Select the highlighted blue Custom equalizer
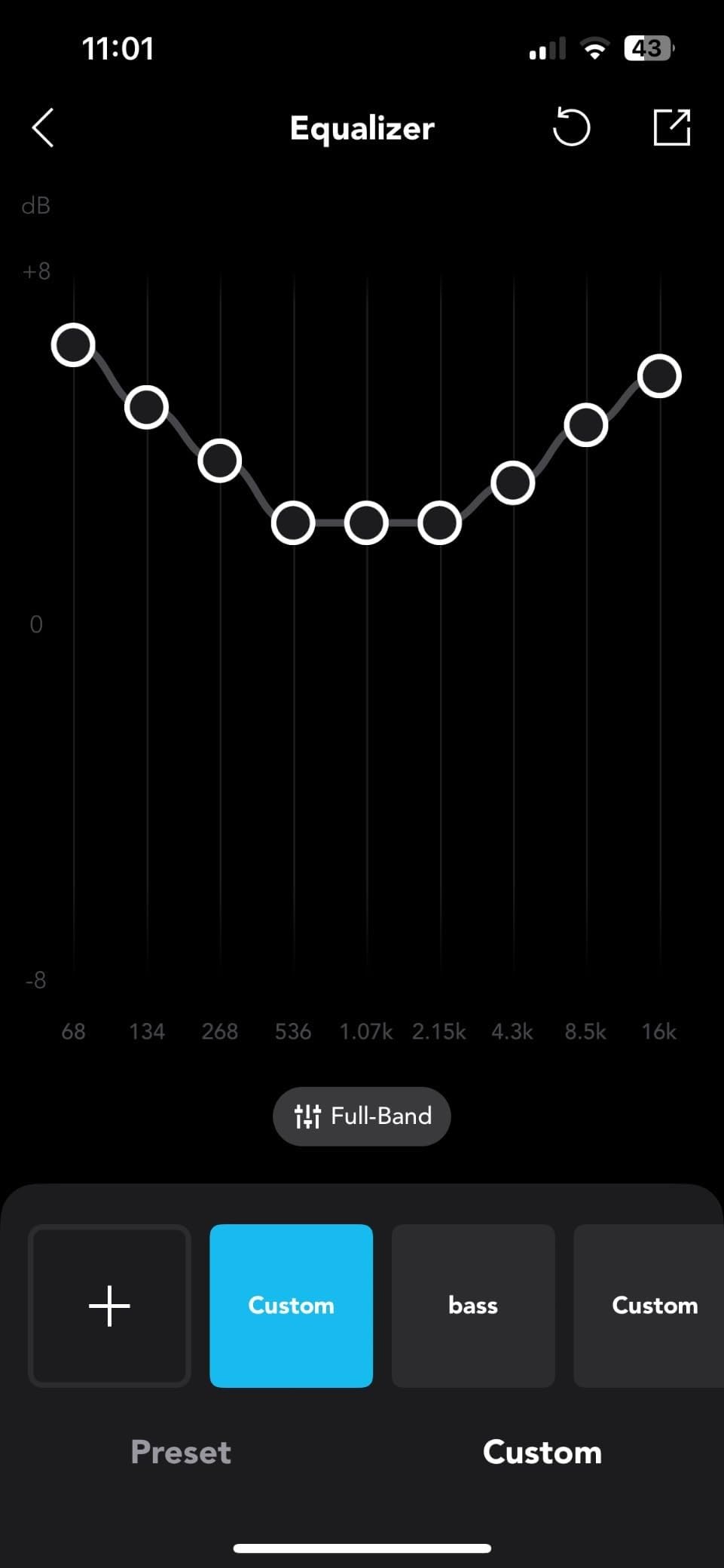Image resolution: width=724 pixels, height=1568 pixels. coord(291,1306)
